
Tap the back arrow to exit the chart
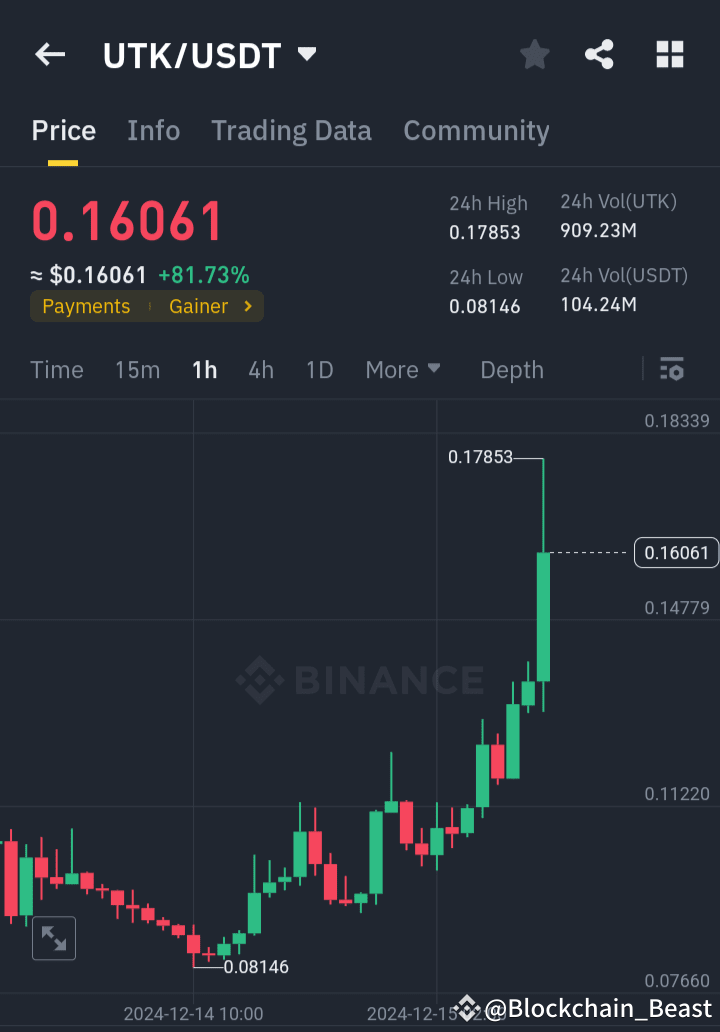[x=49, y=55]
